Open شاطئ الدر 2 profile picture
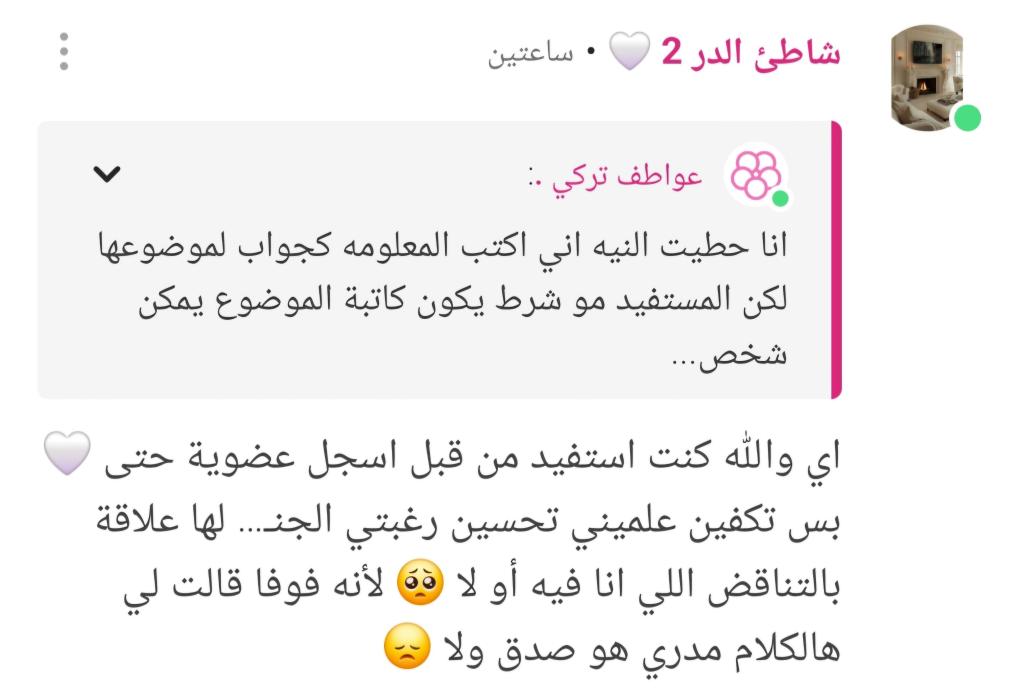Image resolution: width=1024 pixels, height=690 pixels. click(927, 77)
